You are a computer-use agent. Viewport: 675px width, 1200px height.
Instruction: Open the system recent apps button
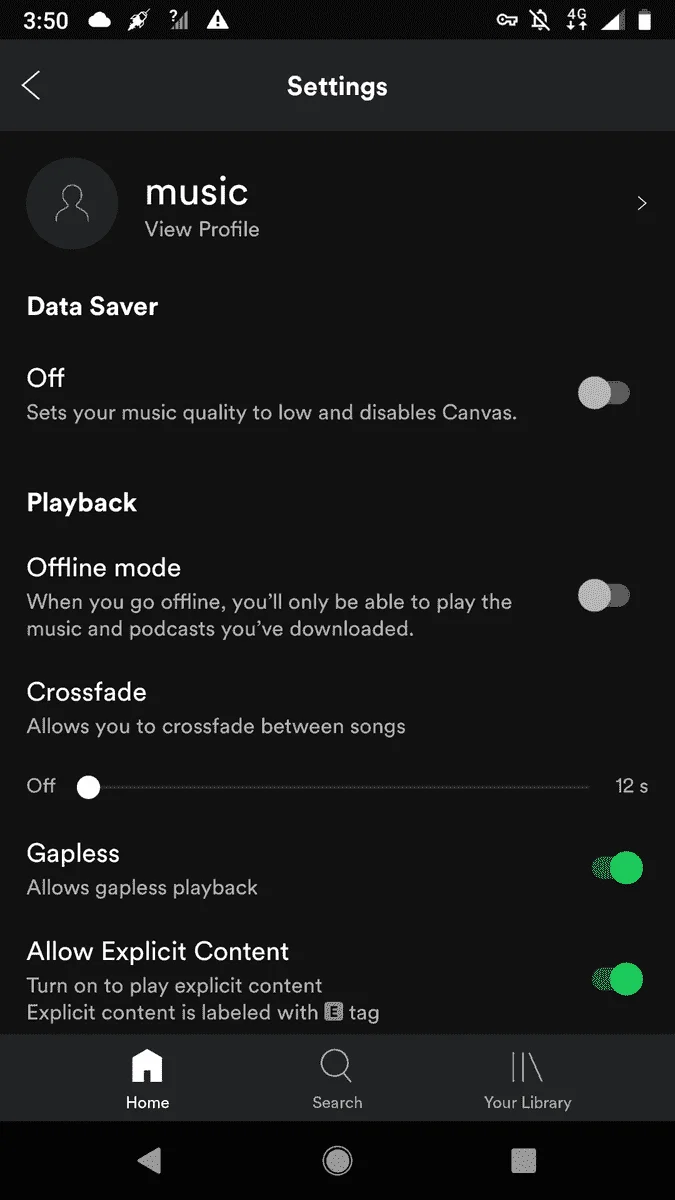(524, 1160)
